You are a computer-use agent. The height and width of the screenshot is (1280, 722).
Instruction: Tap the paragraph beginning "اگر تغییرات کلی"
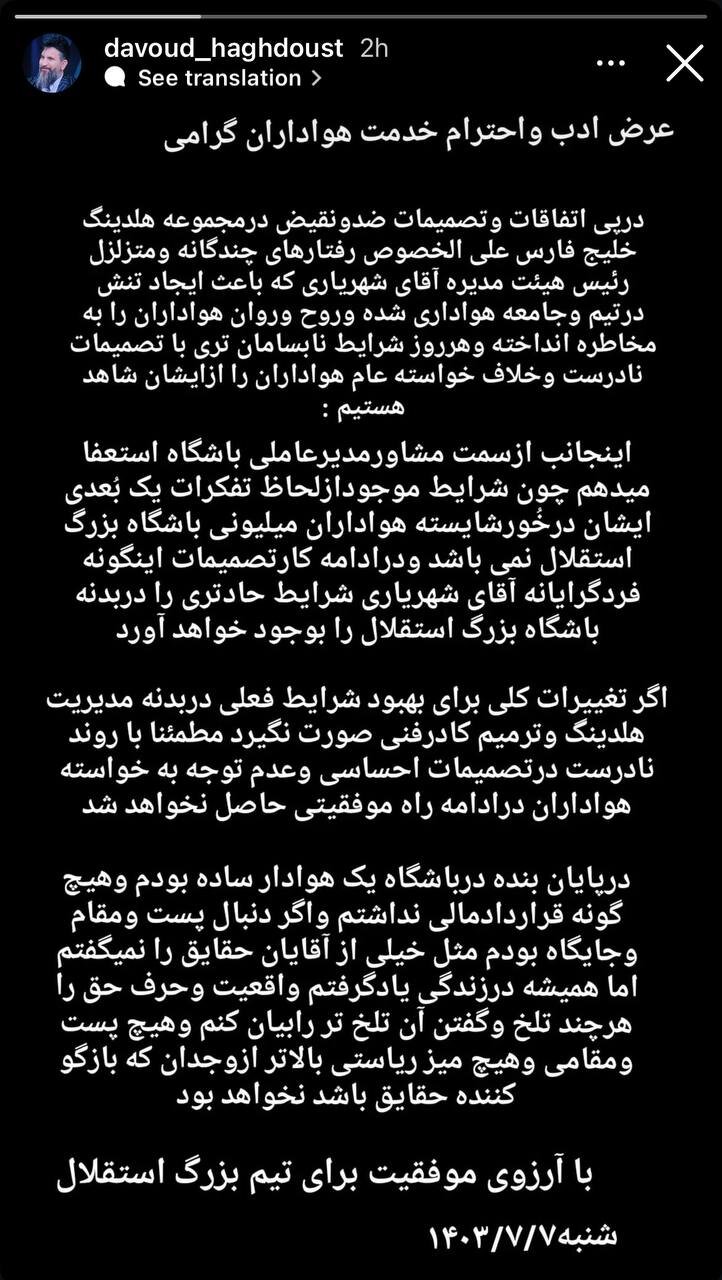[360, 746]
